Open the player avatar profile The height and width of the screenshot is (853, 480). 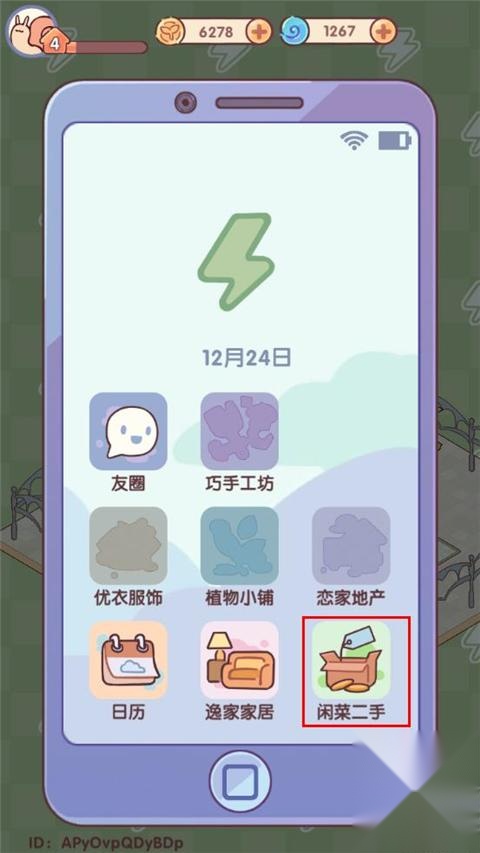click(31, 31)
